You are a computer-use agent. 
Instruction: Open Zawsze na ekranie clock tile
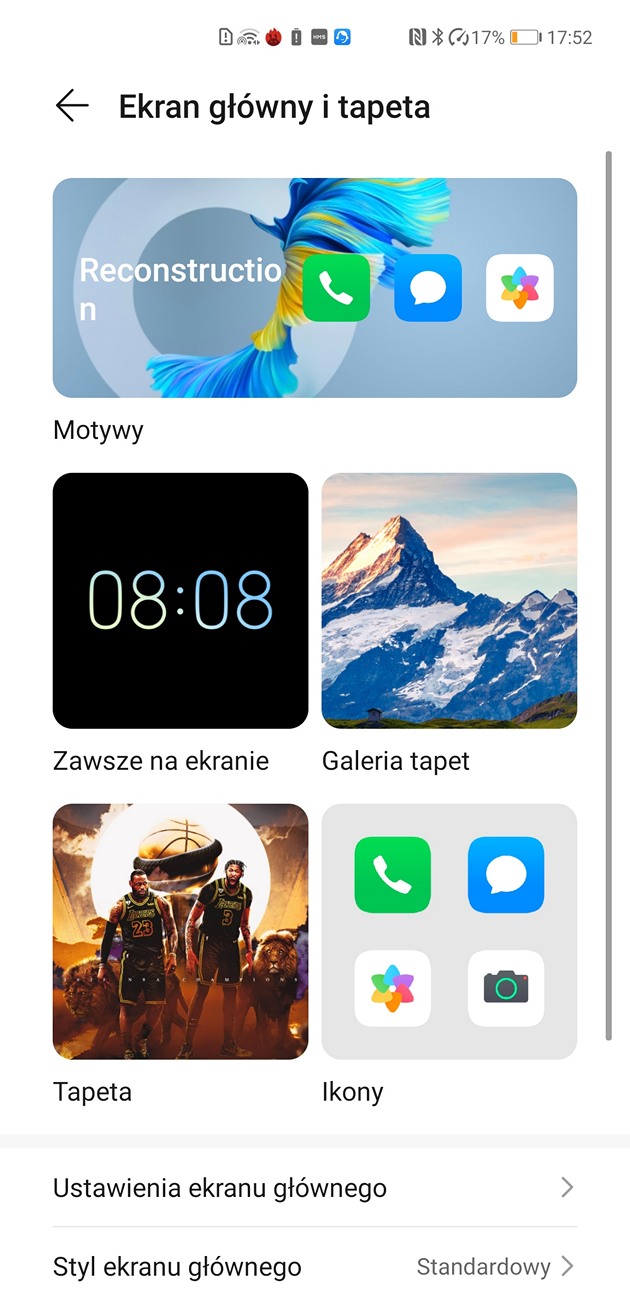180,600
